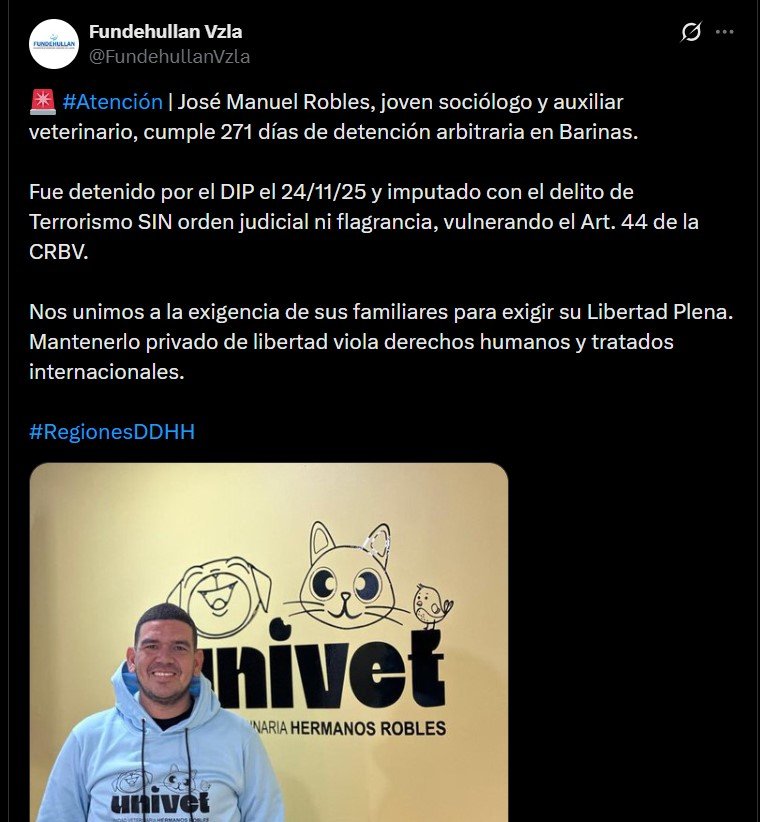This screenshot has width=760, height=822.
Task: Open Fundehullan Vzla profile avatar
Action: (x=54, y=44)
